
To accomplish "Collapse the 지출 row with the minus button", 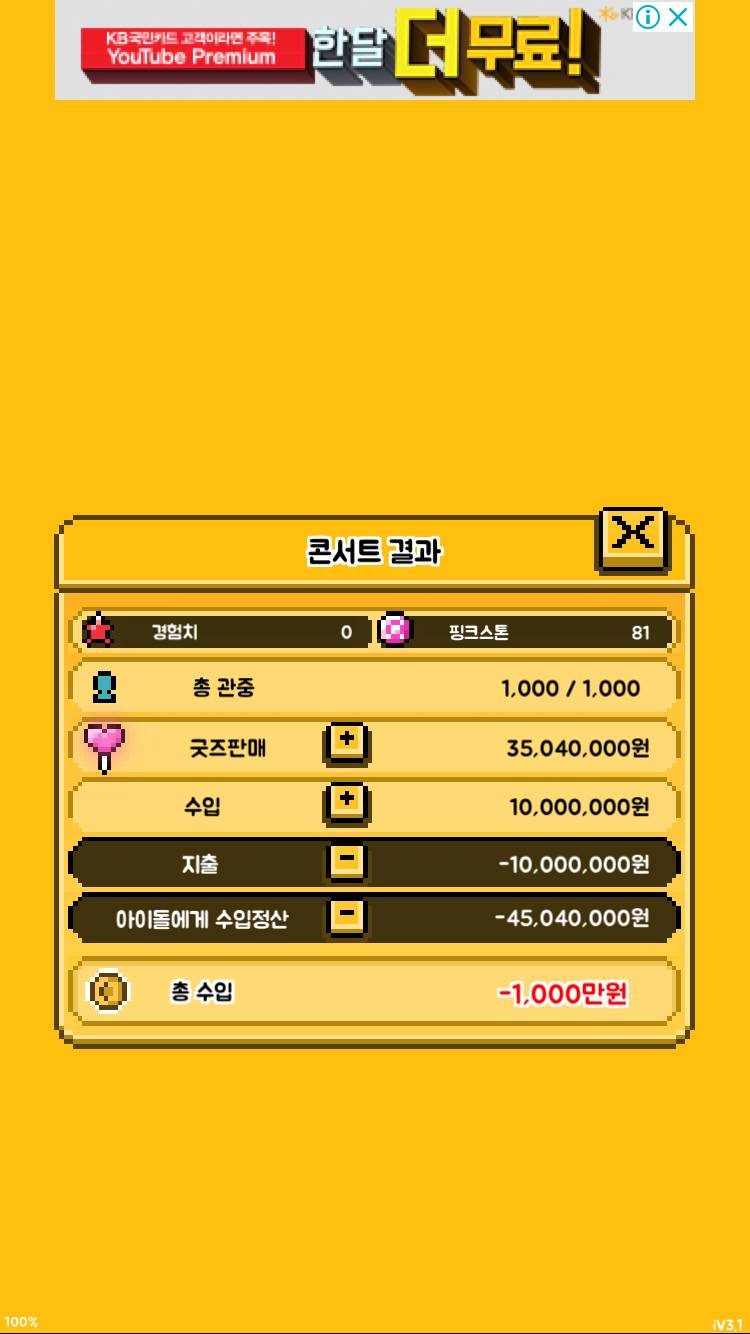I will coord(346,861).
